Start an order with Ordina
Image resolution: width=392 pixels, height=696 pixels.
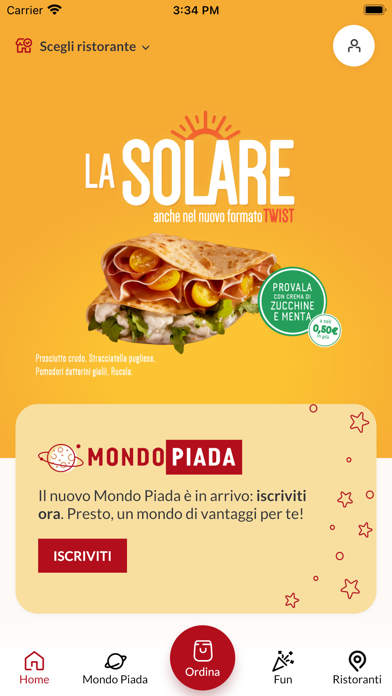(x=202, y=658)
